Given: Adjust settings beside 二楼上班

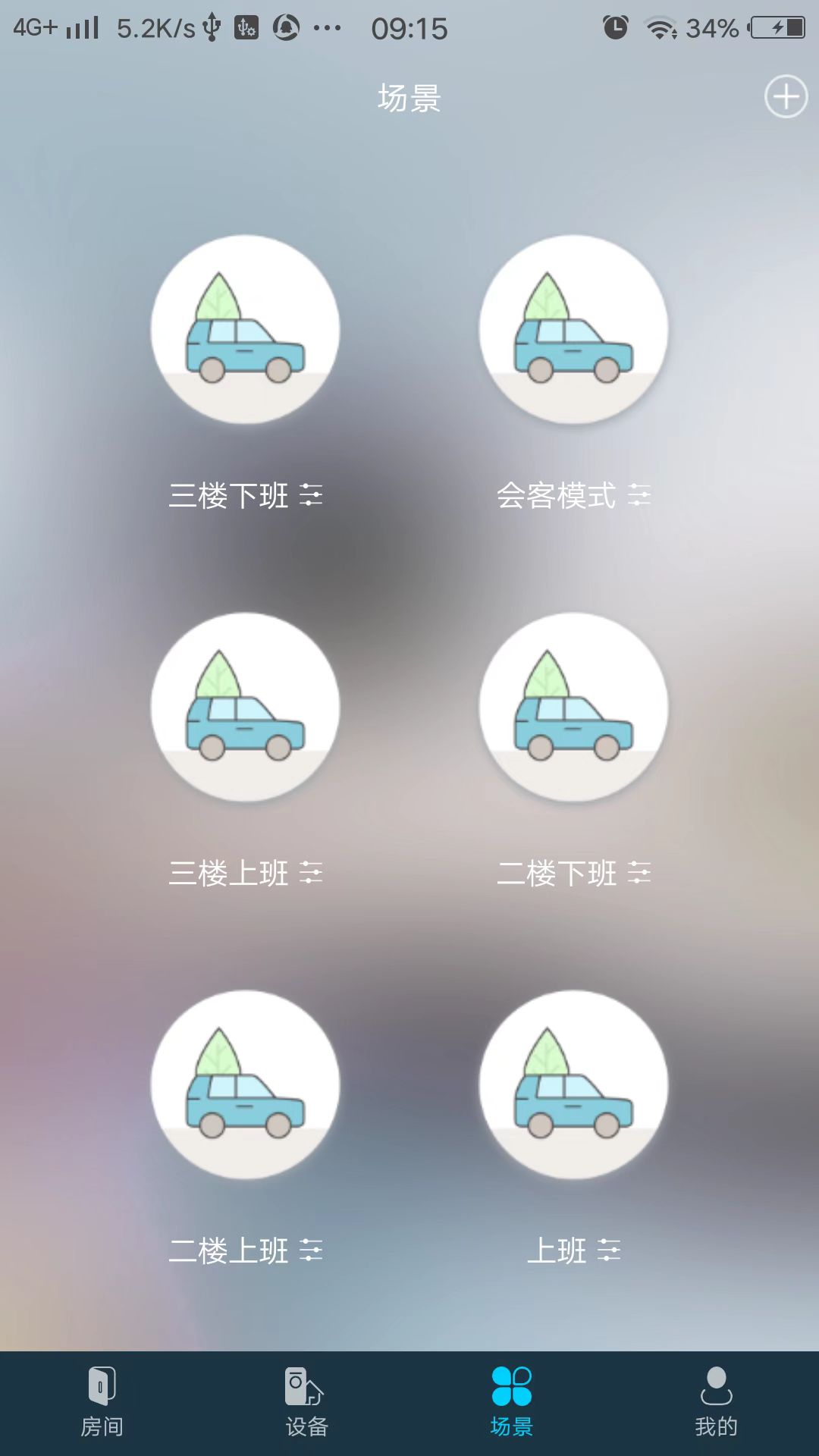Looking at the screenshot, I should coord(311,1250).
